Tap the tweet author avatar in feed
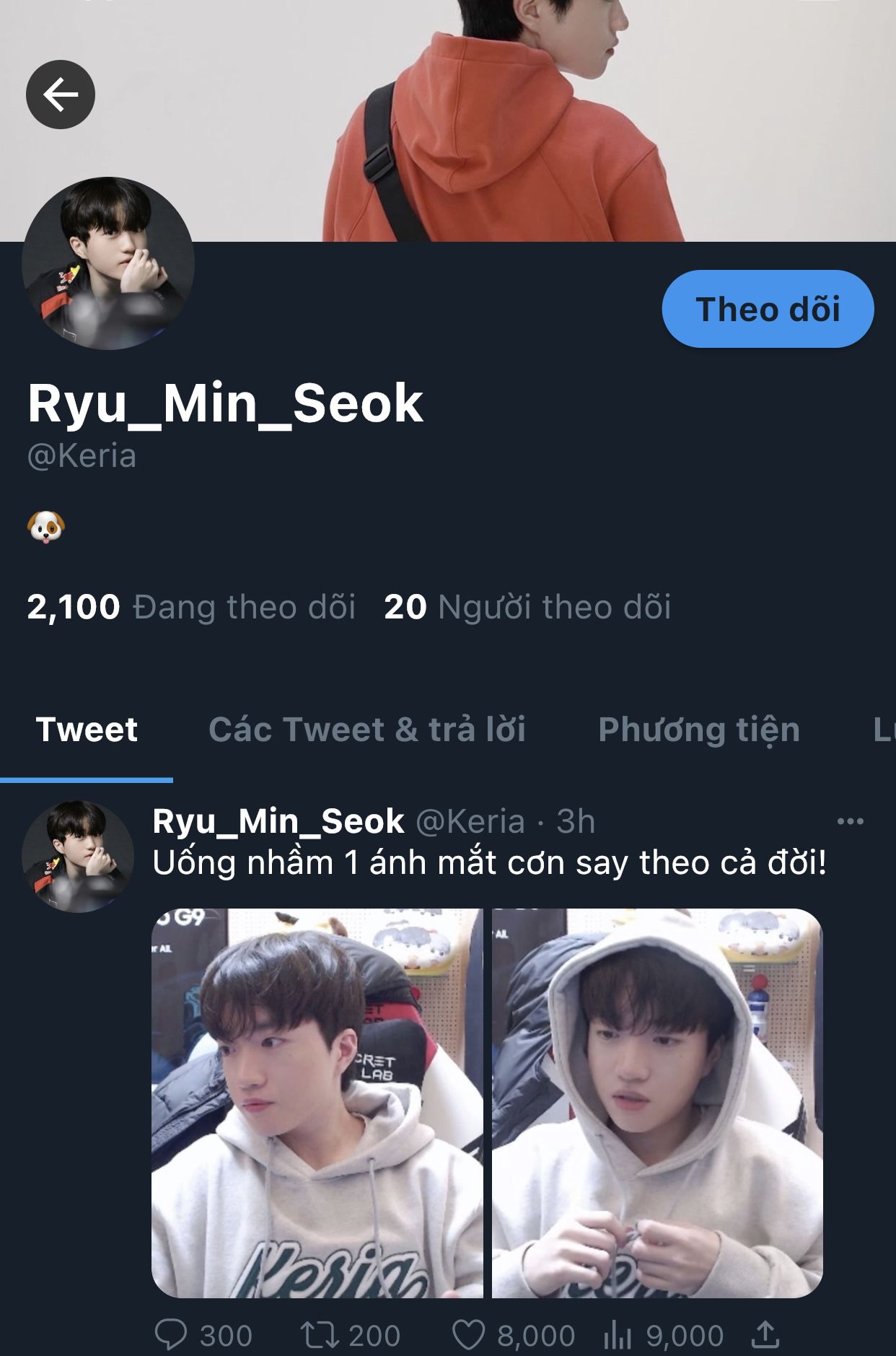 (x=78, y=857)
